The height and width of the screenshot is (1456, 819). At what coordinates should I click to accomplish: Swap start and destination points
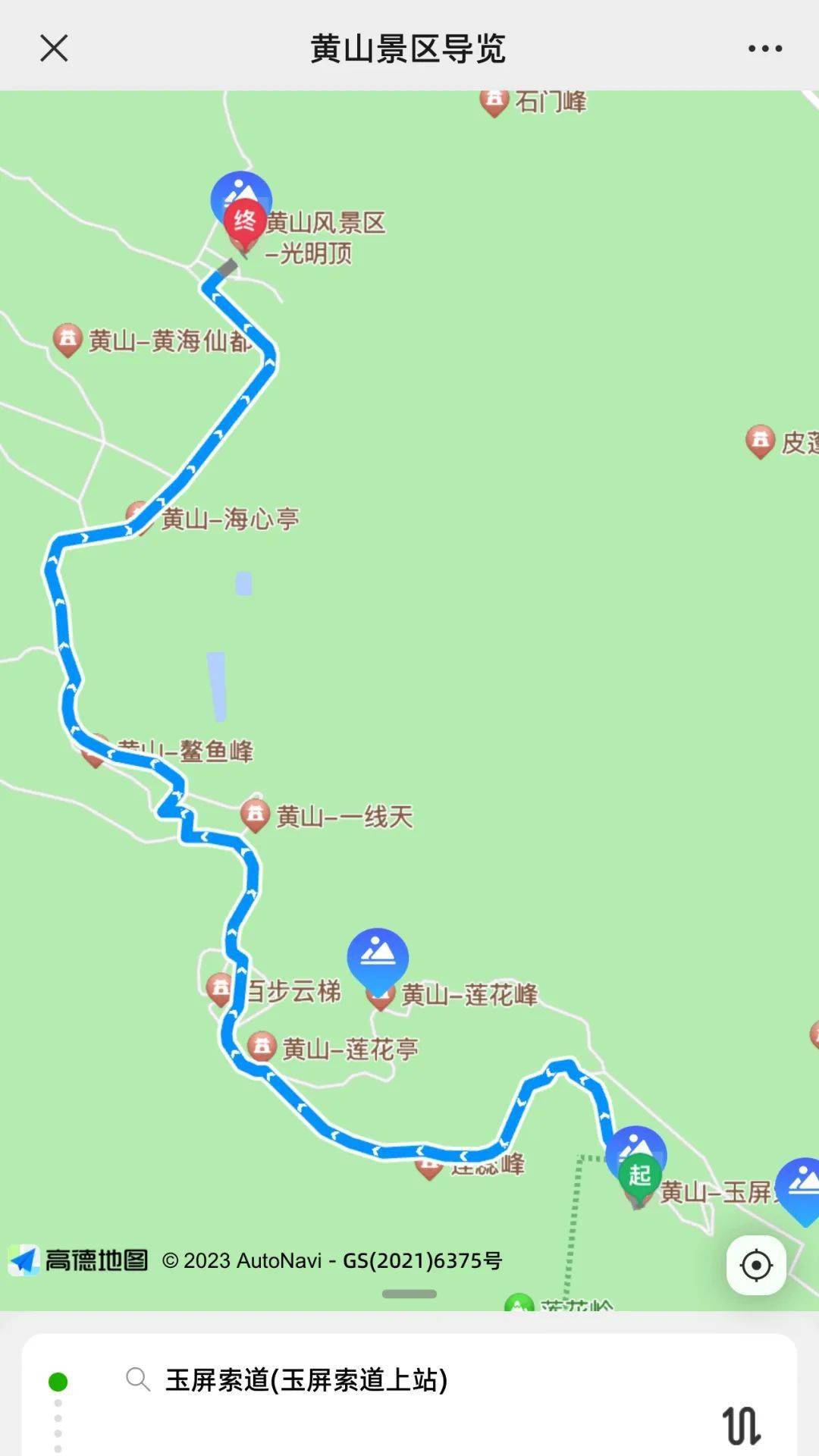(x=741, y=1426)
